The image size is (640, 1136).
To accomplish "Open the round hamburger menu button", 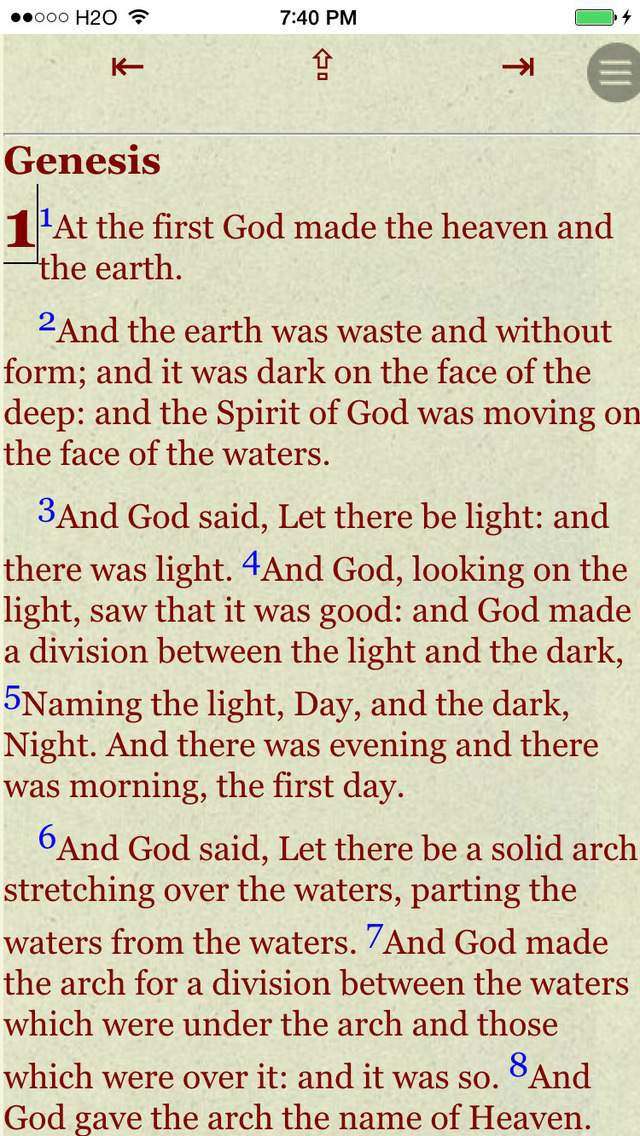I will pos(615,73).
